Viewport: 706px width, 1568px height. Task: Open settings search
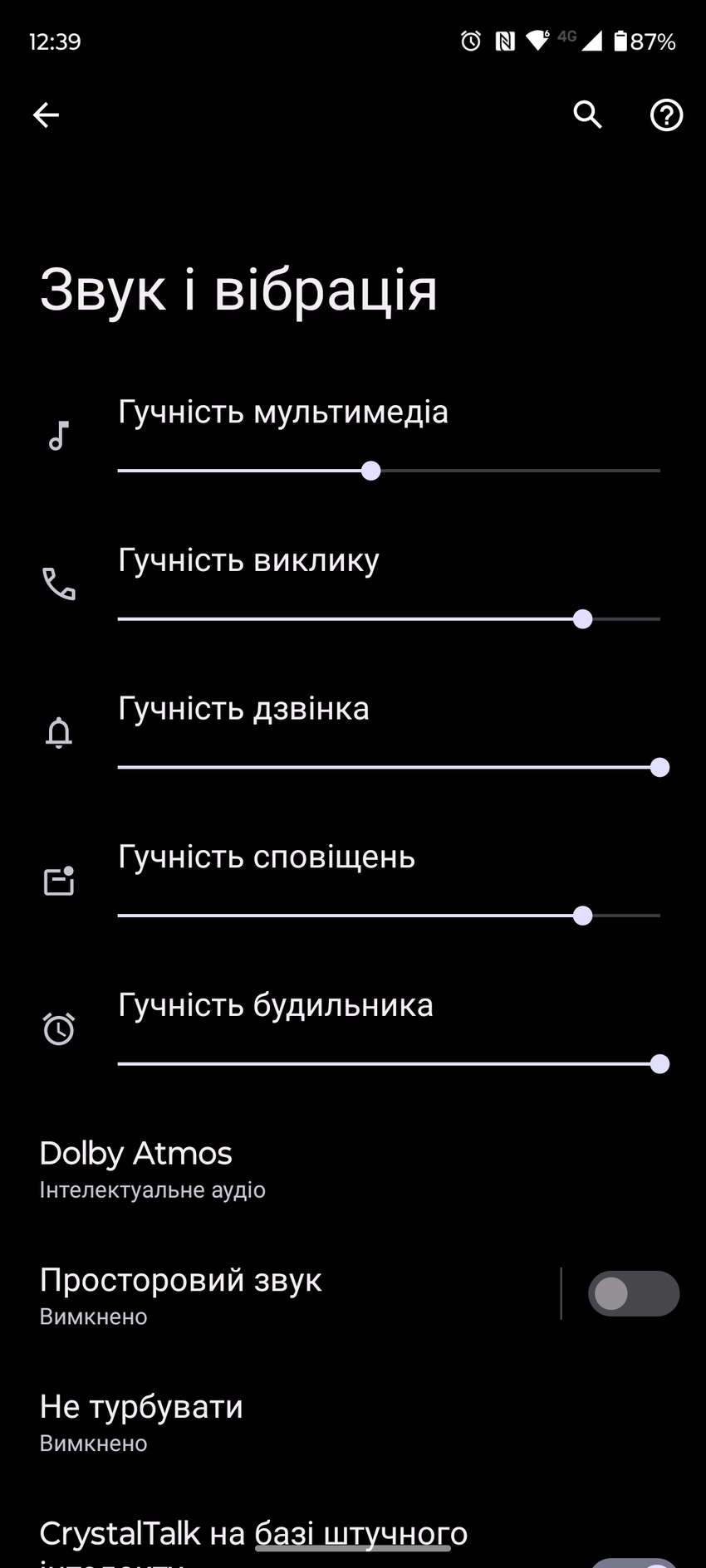point(587,115)
